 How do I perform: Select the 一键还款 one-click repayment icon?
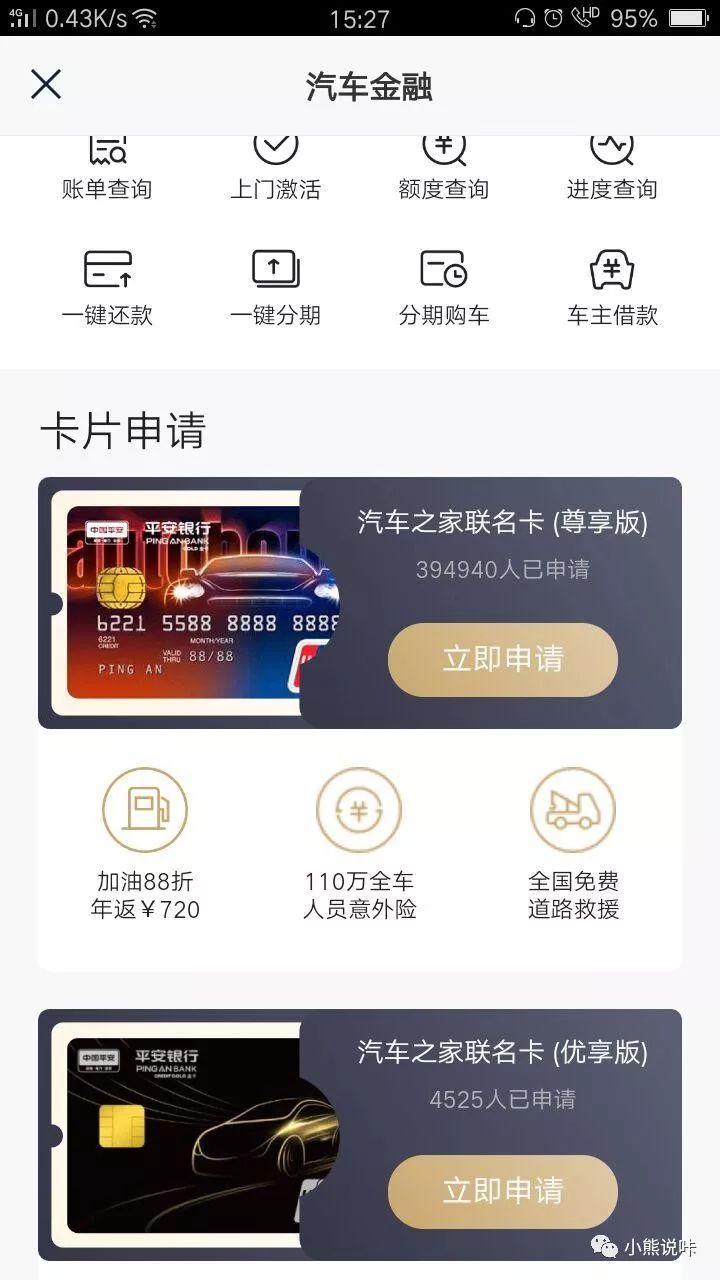click(x=106, y=268)
